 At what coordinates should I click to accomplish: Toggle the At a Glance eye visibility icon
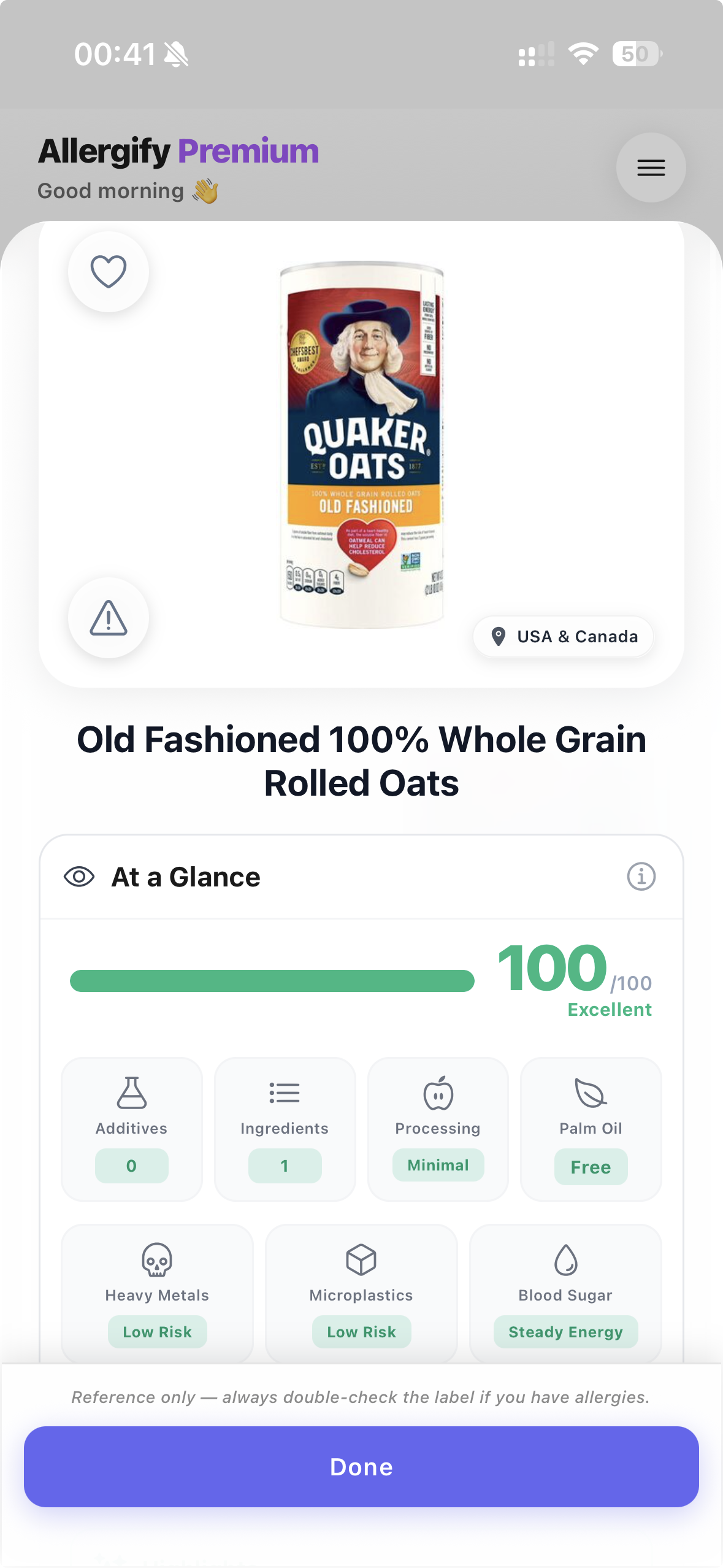coord(79,876)
